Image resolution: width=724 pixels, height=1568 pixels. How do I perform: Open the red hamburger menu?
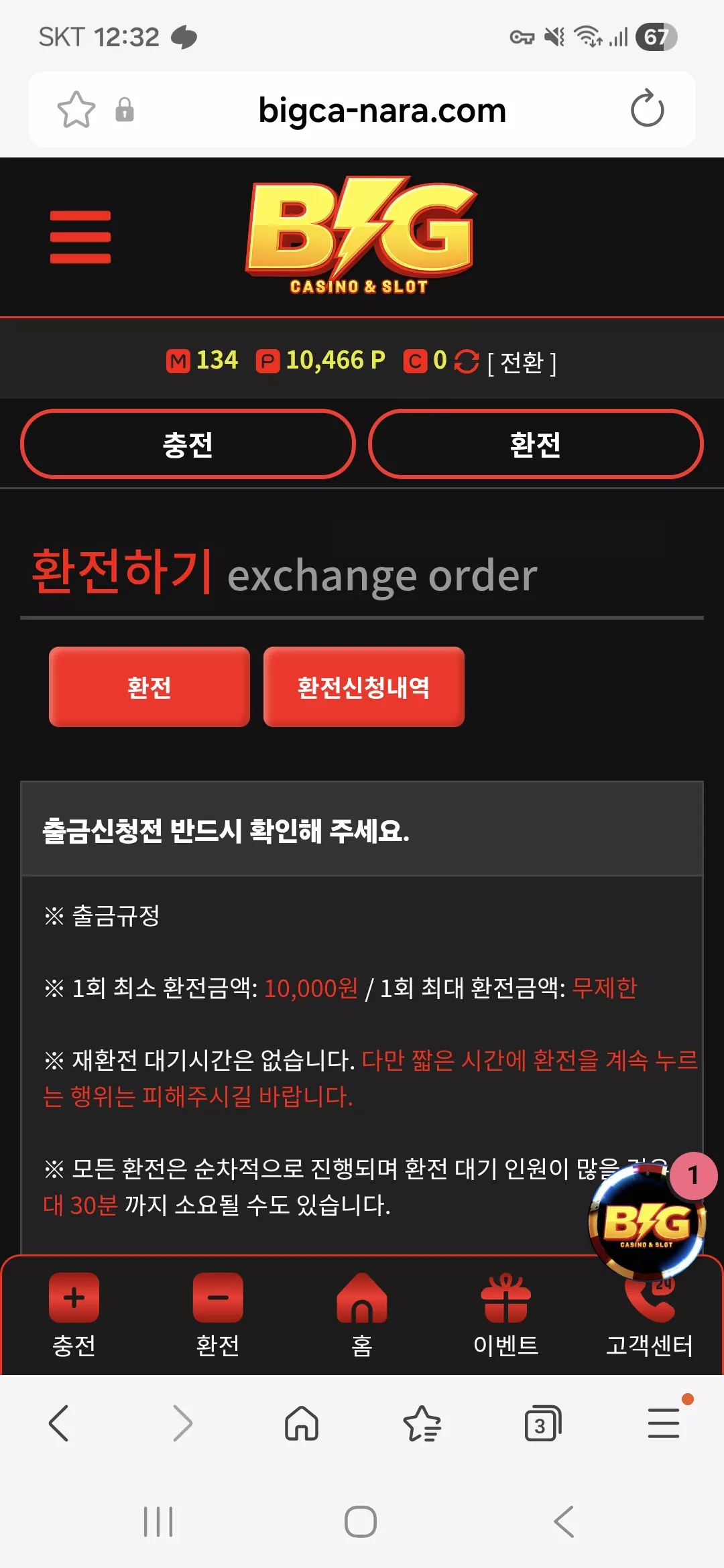(x=80, y=237)
